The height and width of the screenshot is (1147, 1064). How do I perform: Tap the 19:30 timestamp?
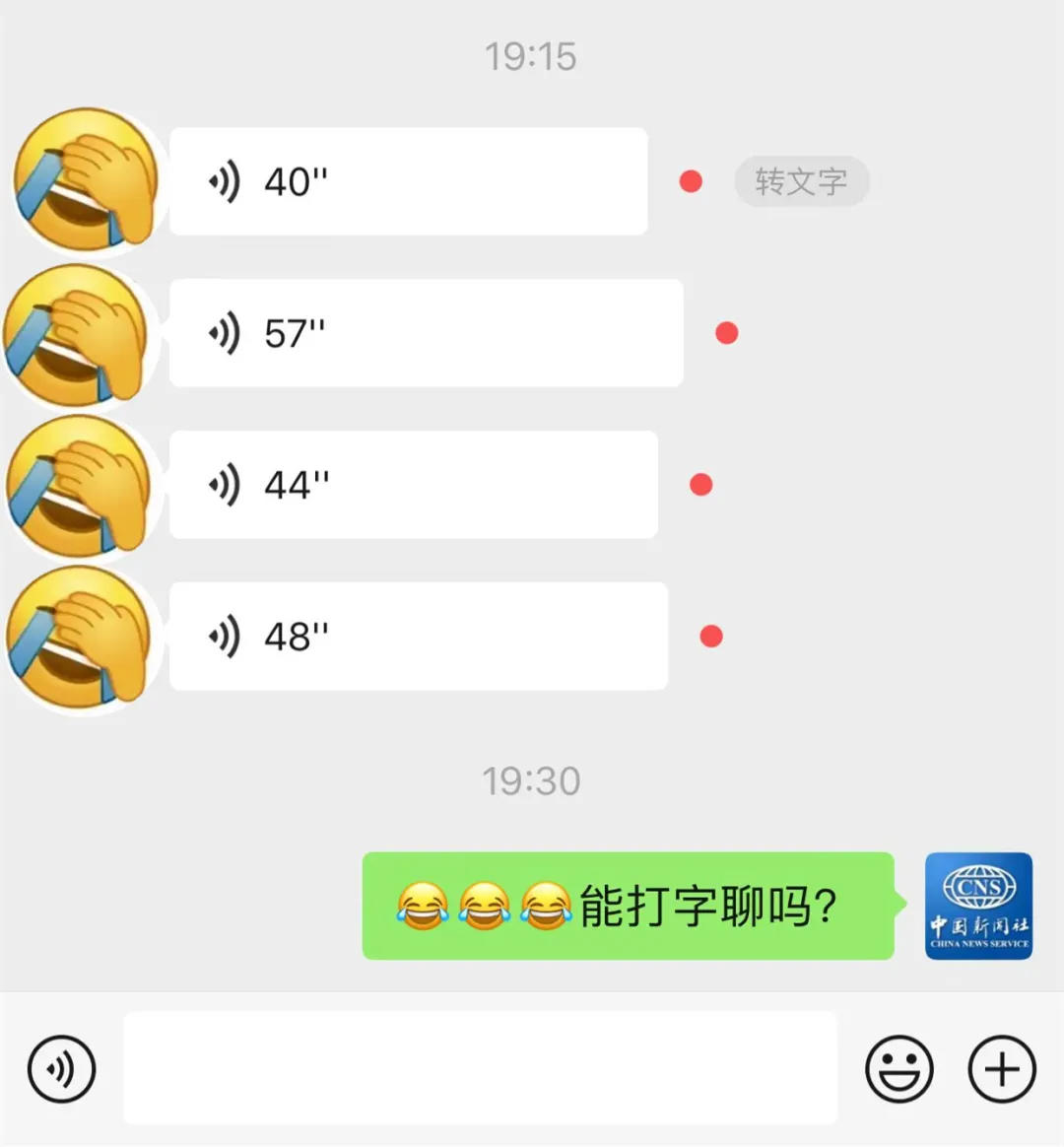click(532, 779)
